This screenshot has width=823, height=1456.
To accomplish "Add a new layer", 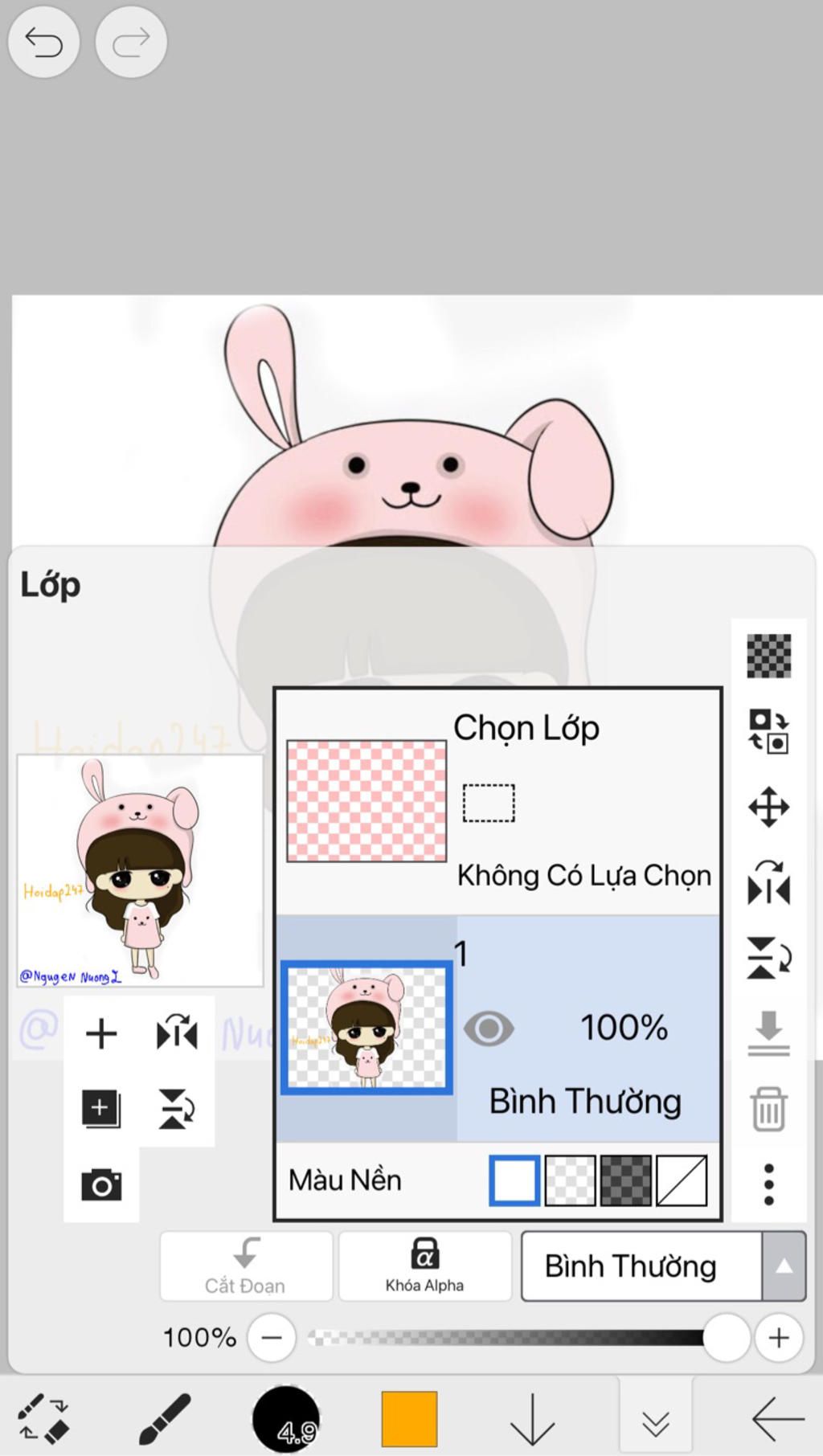I will click(101, 1033).
